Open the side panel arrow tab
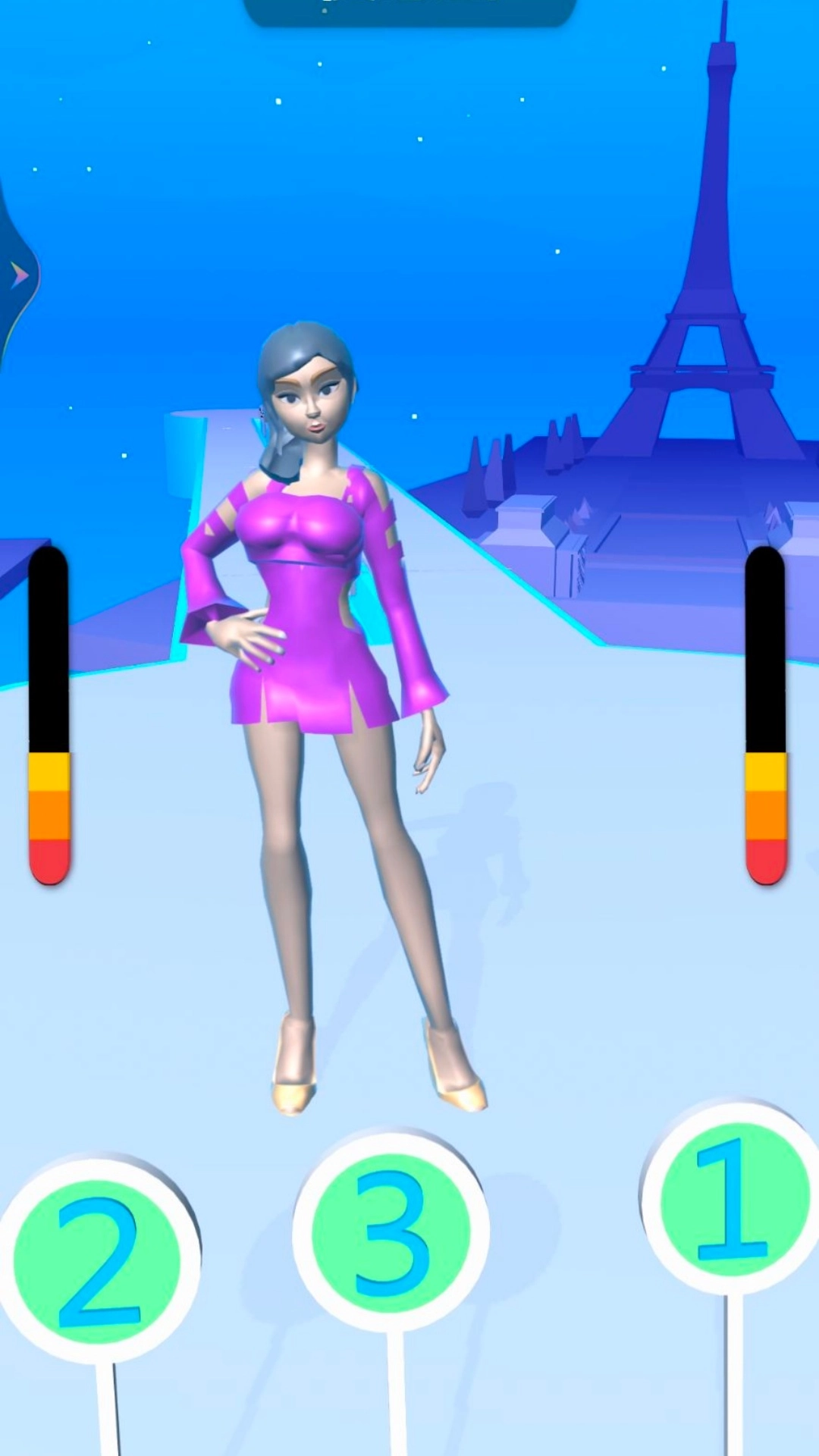819x1456 pixels. tap(17, 275)
